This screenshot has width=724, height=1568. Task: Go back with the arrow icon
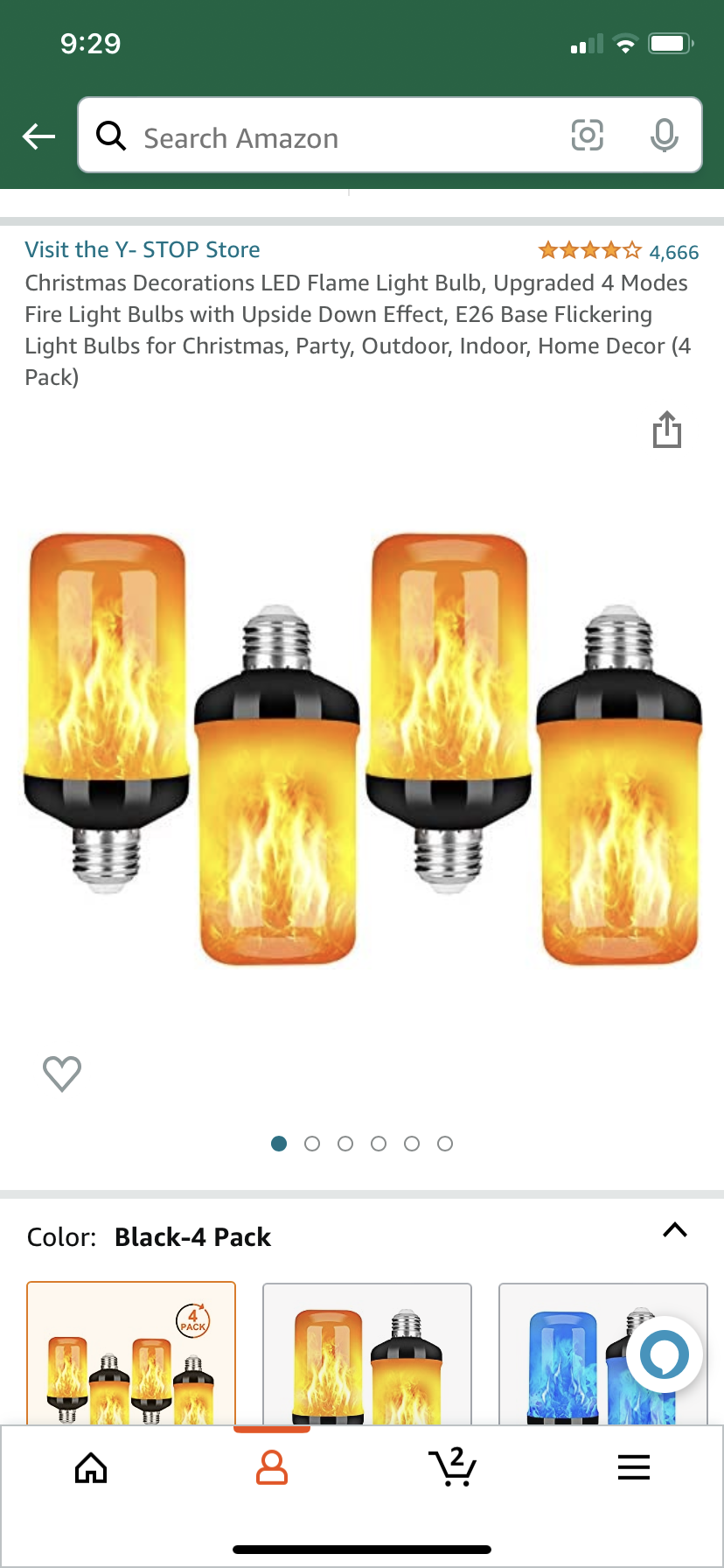pyautogui.click(x=38, y=136)
